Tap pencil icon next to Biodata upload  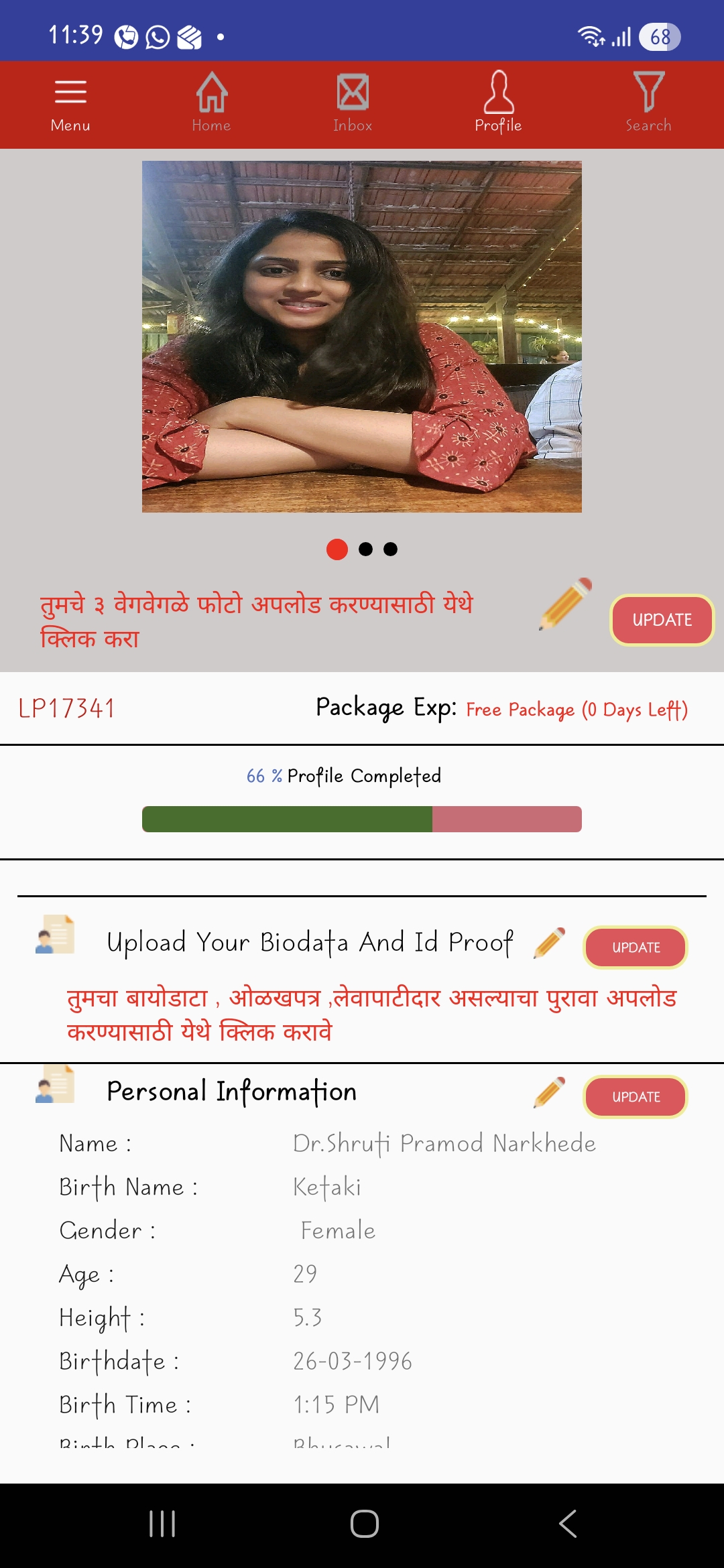click(x=550, y=943)
